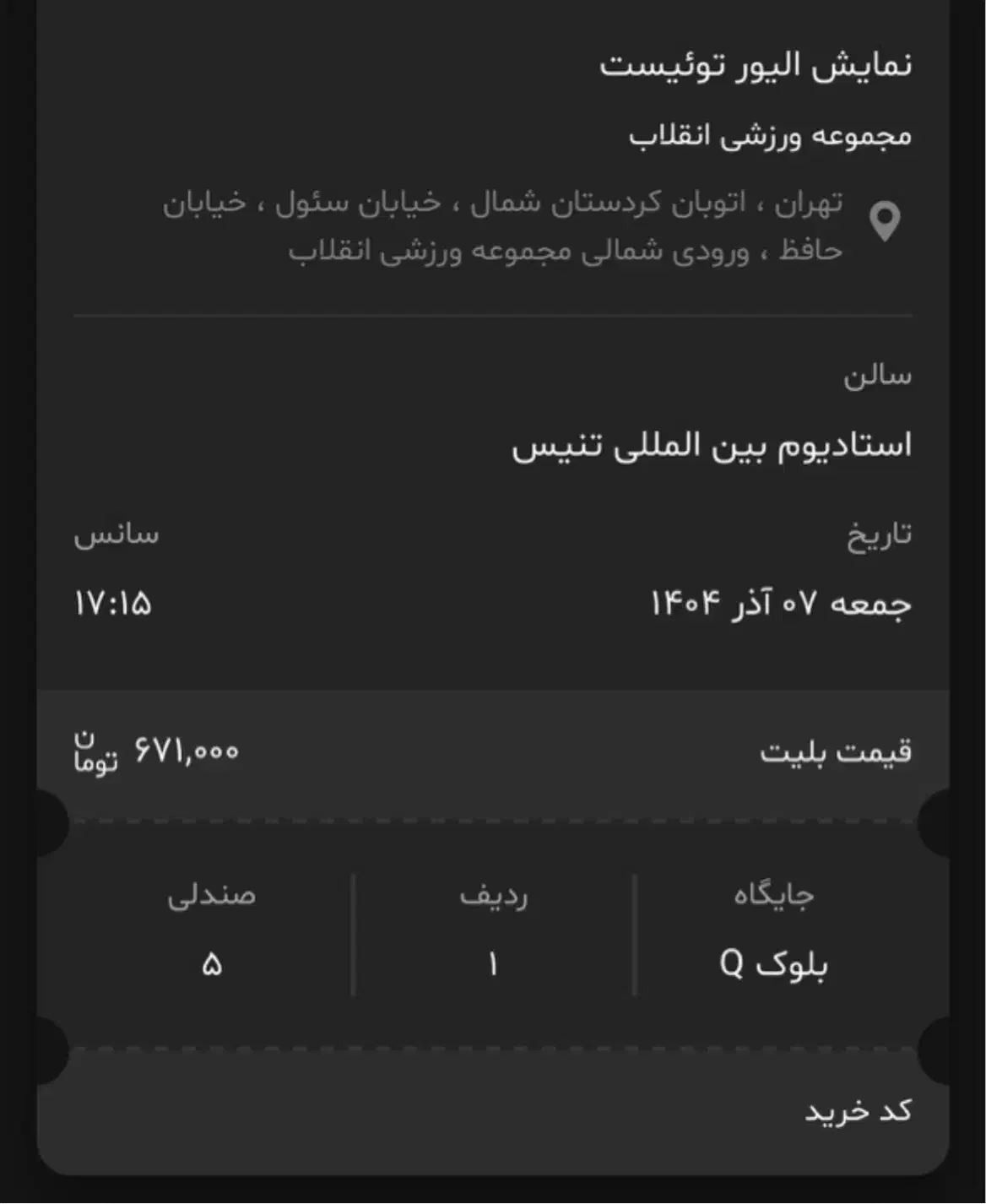Image resolution: width=986 pixels, height=1204 pixels.
Task: Select the row number ۱
Action: 493,962
